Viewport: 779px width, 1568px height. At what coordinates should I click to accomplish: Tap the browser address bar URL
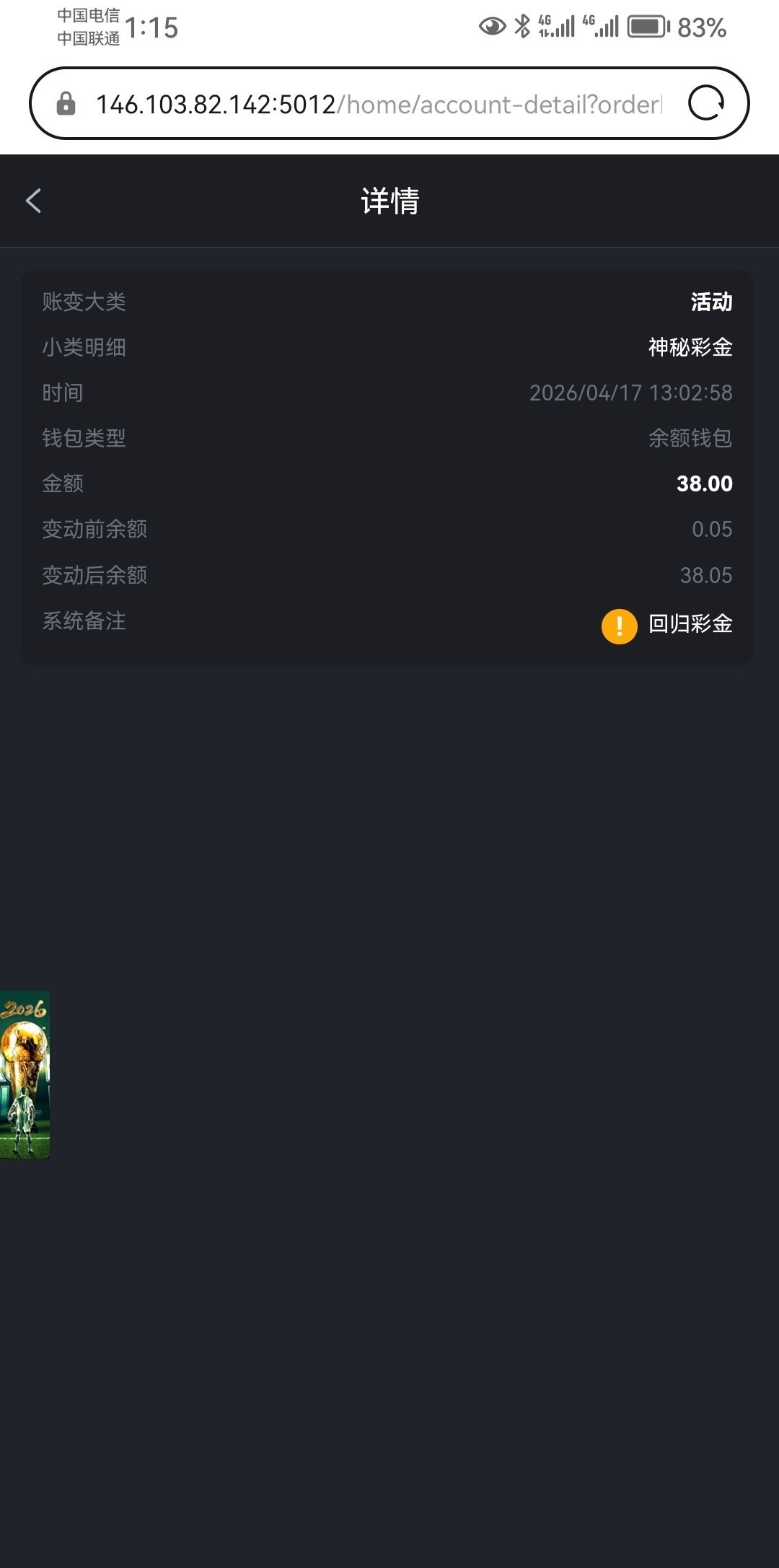[378, 105]
